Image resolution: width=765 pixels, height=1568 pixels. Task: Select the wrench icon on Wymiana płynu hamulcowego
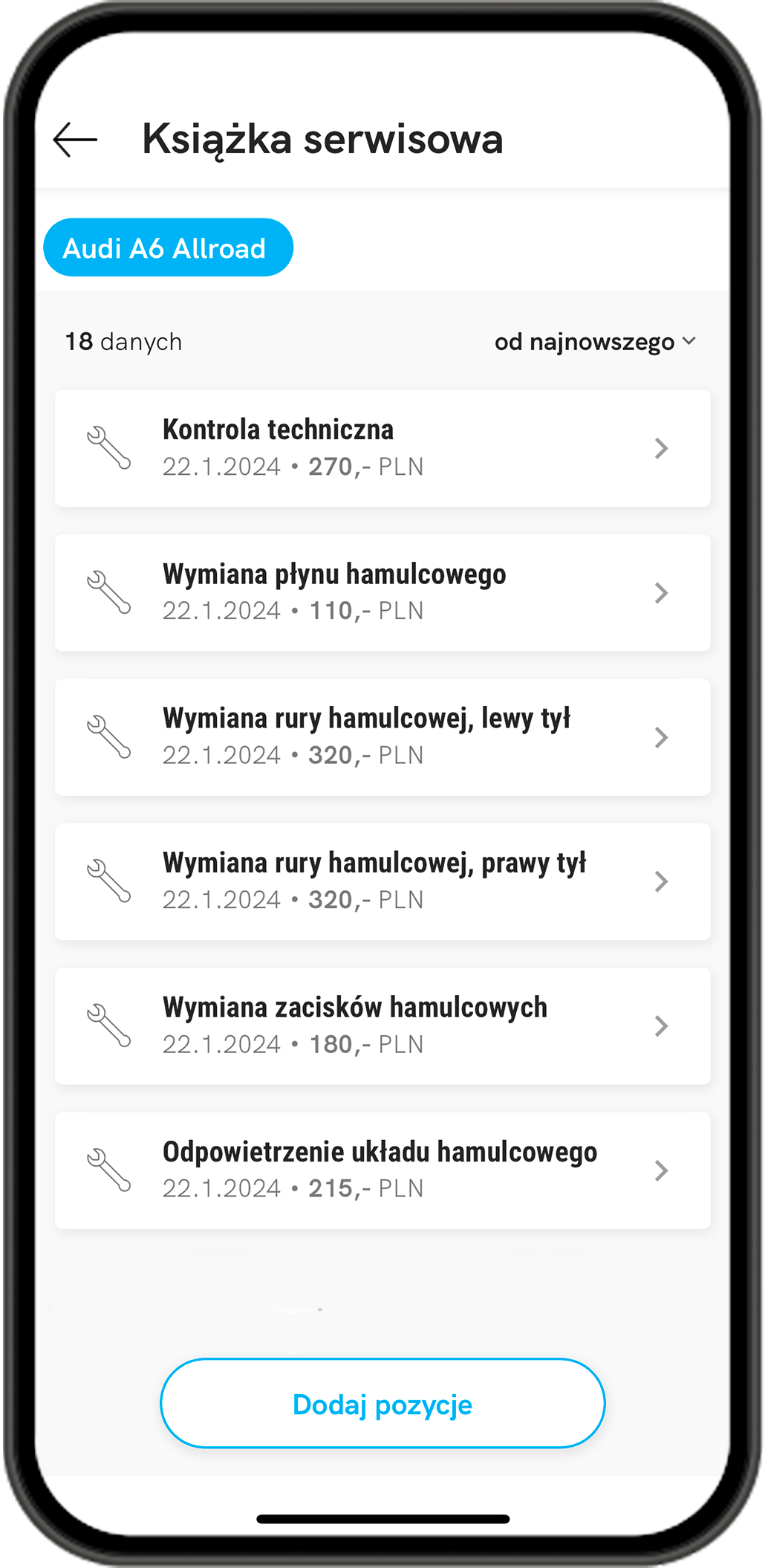(108, 592)
